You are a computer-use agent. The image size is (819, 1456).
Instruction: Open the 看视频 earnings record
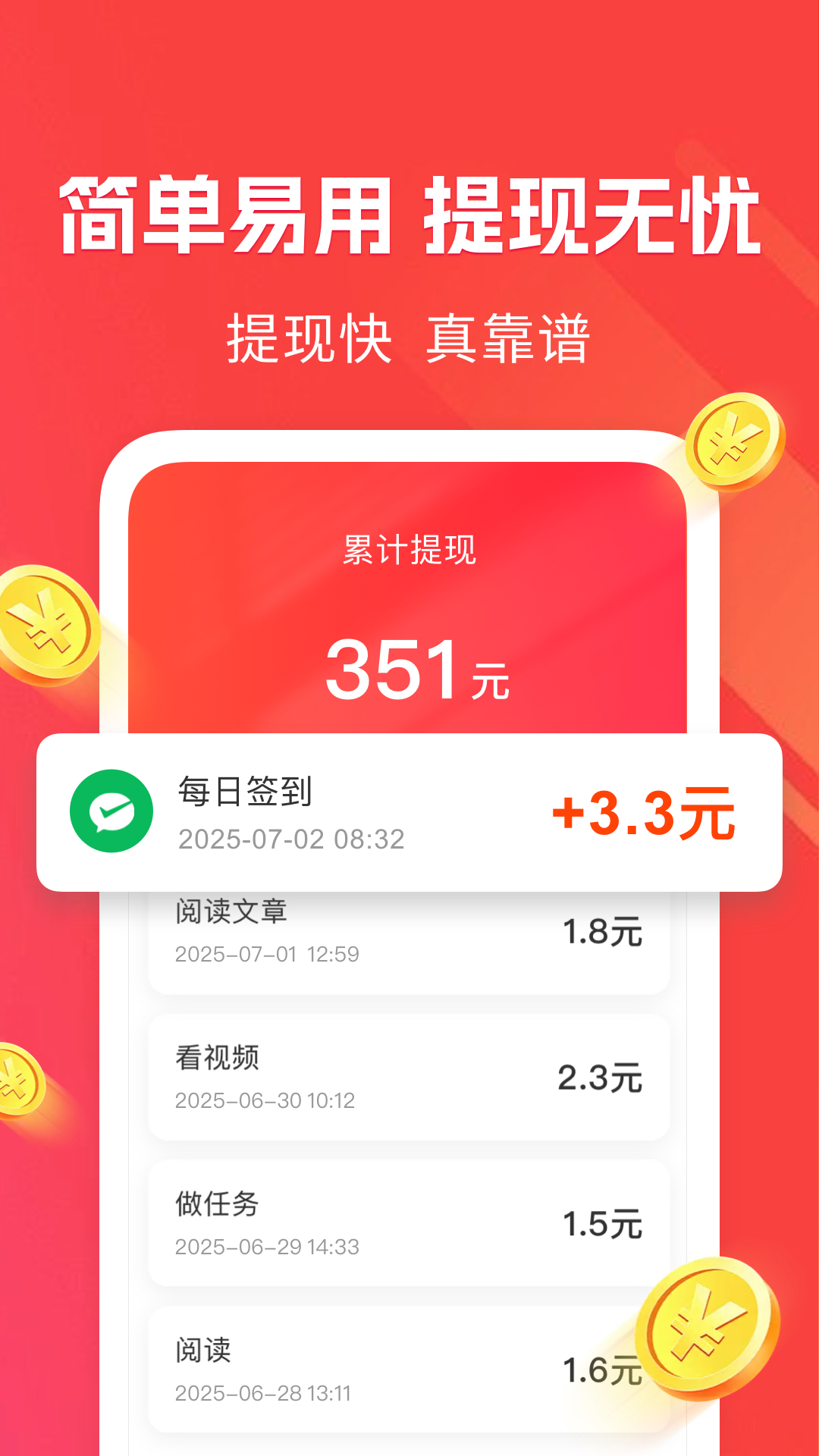coord(409,1081)
